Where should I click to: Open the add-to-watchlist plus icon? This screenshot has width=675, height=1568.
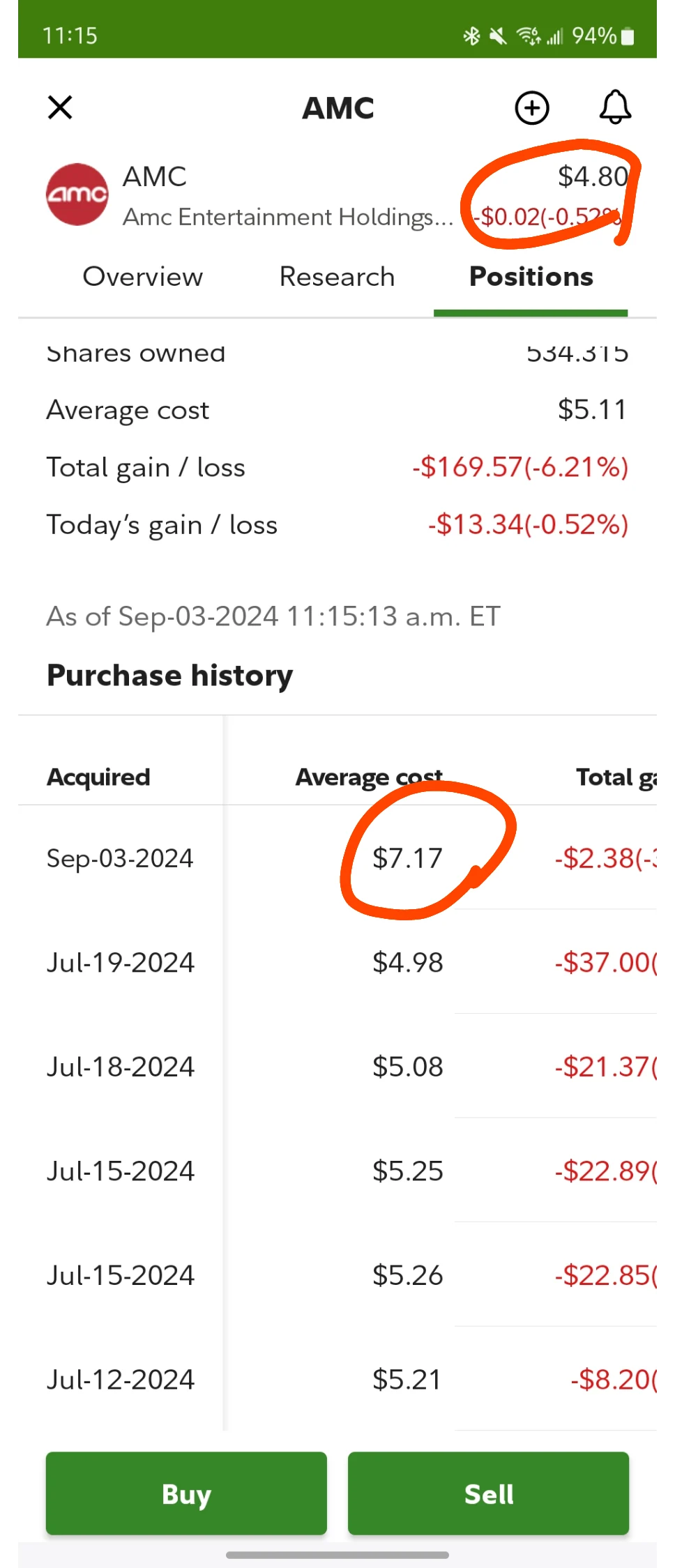point(532,108)
